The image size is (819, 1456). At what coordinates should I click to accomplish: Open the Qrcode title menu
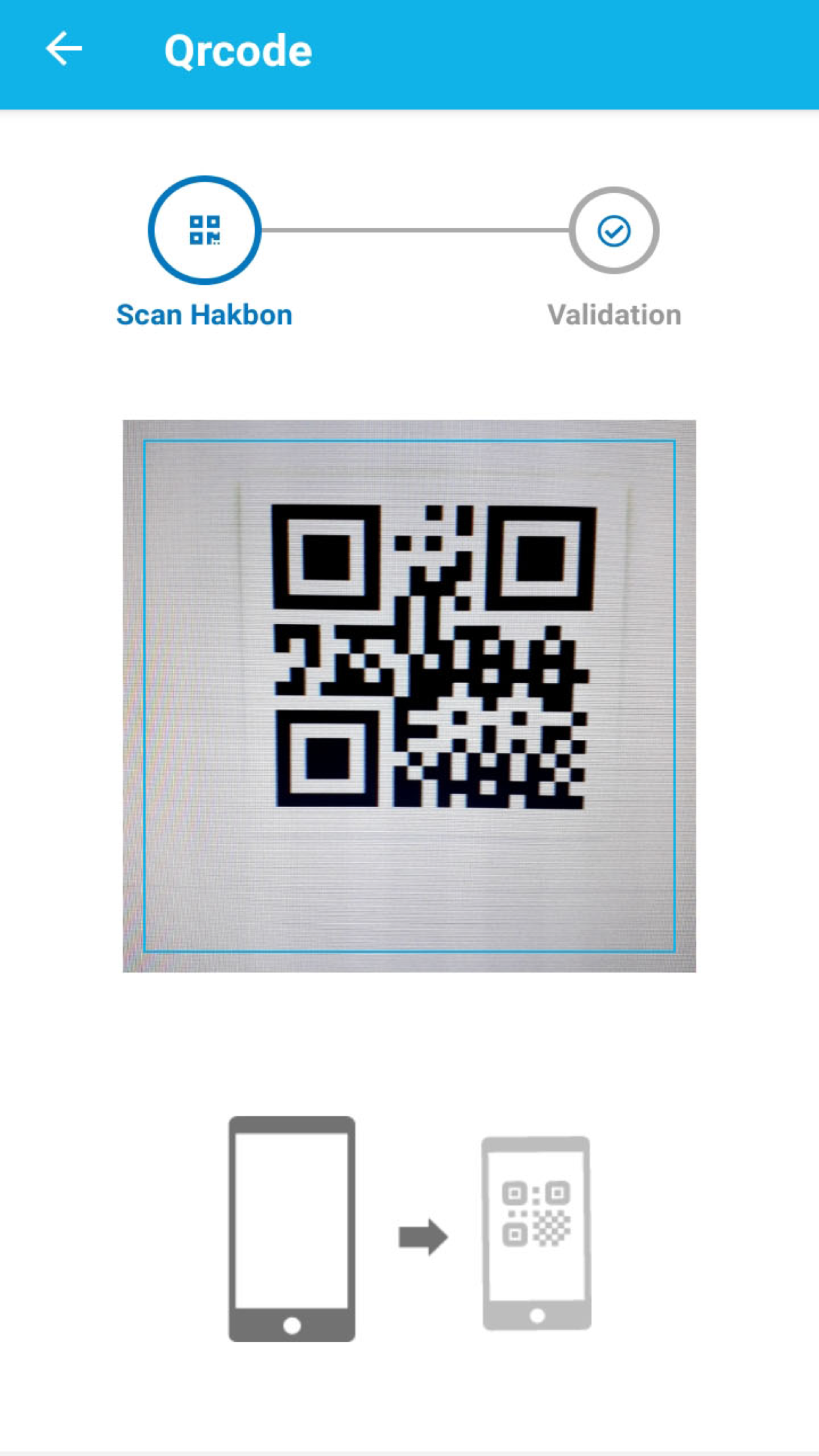point(238,48)
